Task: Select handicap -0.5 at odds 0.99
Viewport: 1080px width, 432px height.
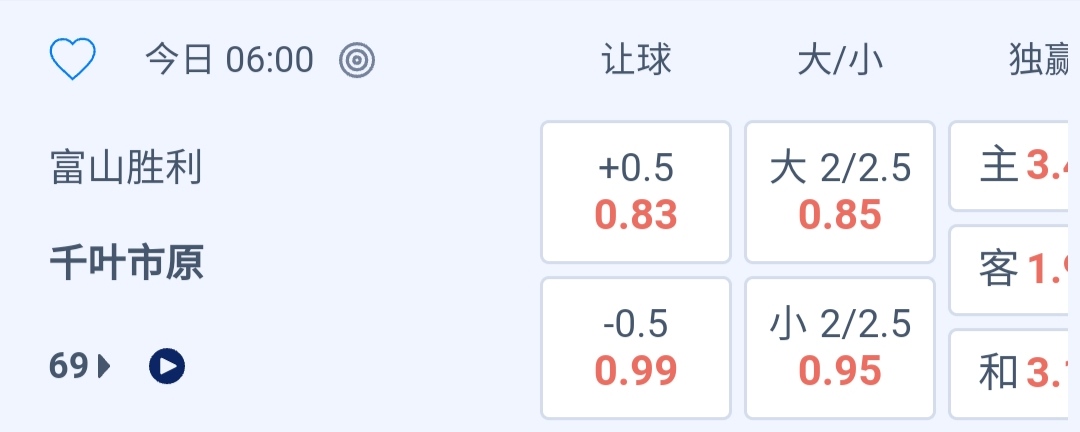Action: [x=636, y=347]
